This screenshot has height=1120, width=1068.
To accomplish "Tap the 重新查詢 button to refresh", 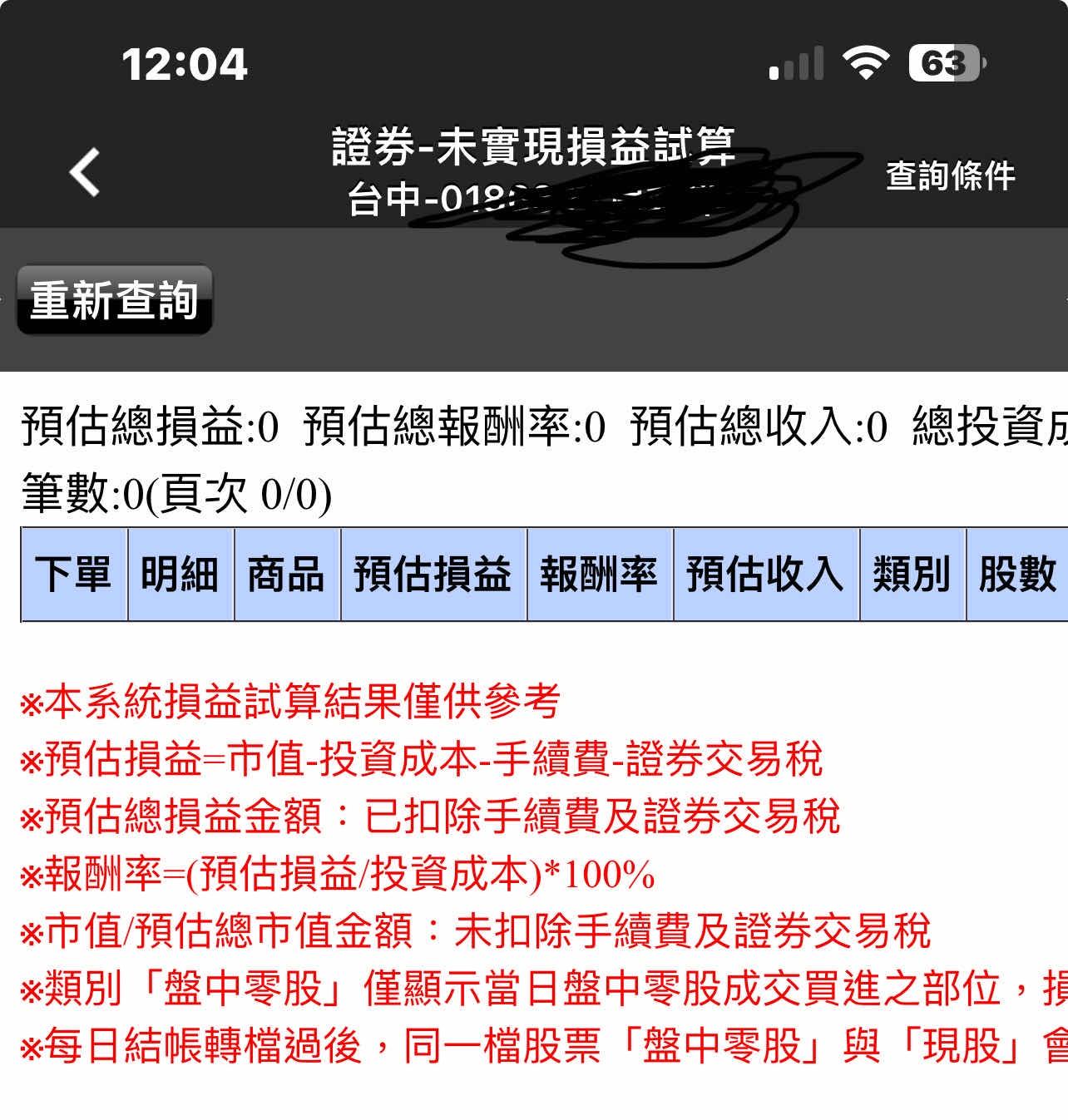I will click(x=114, y=300).
